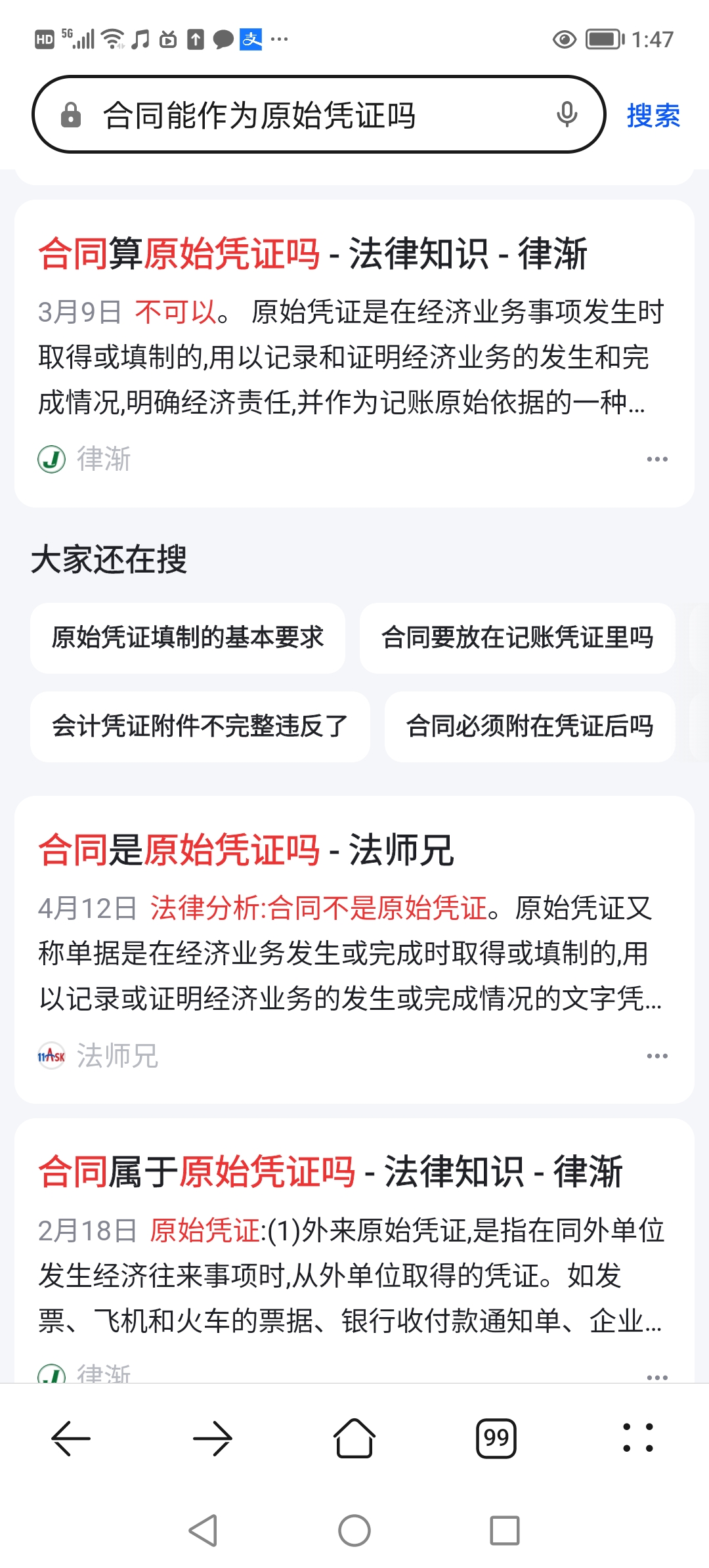Choose suggestion 合同必须附在凭证后吗
The height and width of the screenshot is (1568, 709).
[529, 726]
